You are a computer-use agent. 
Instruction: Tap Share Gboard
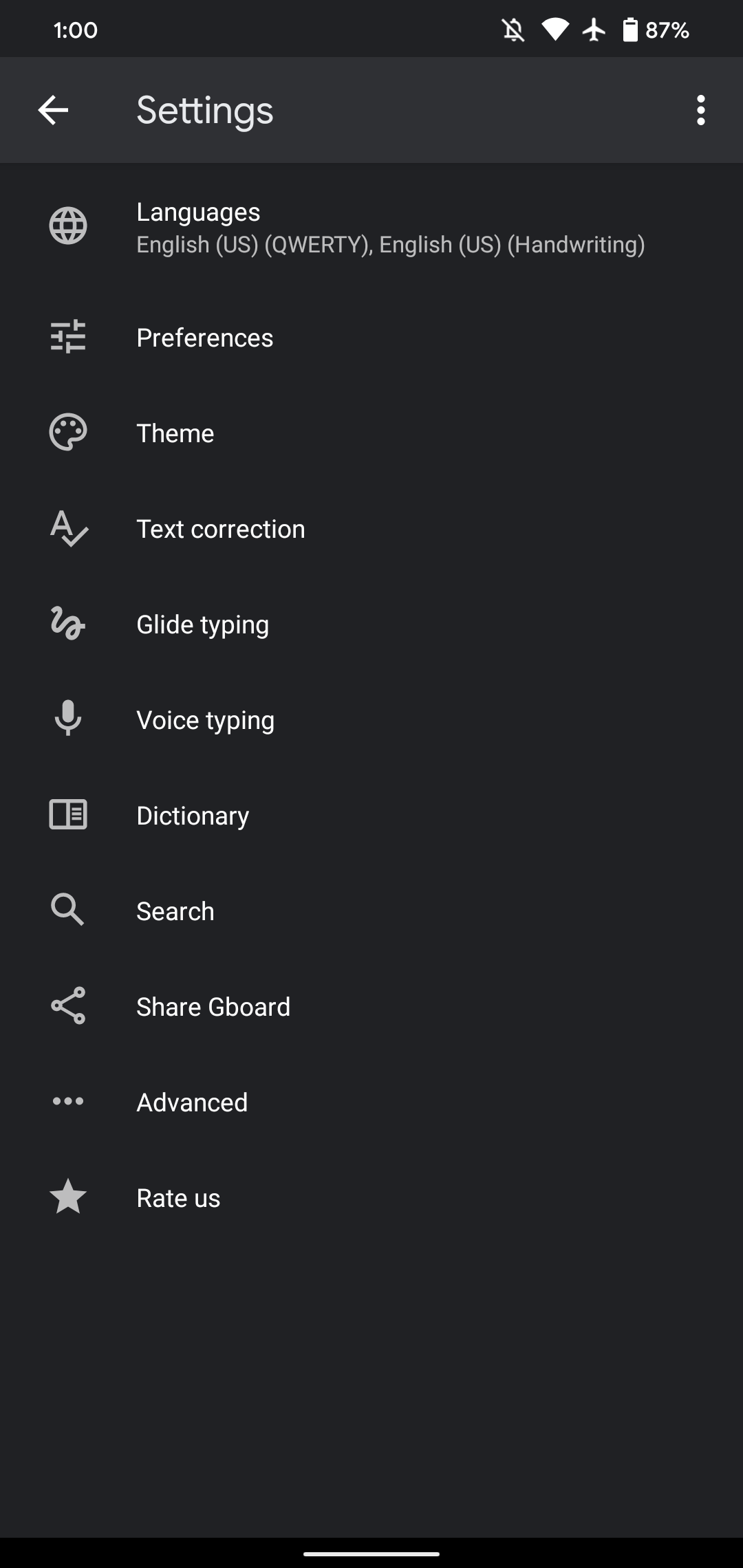(371, 1007)
